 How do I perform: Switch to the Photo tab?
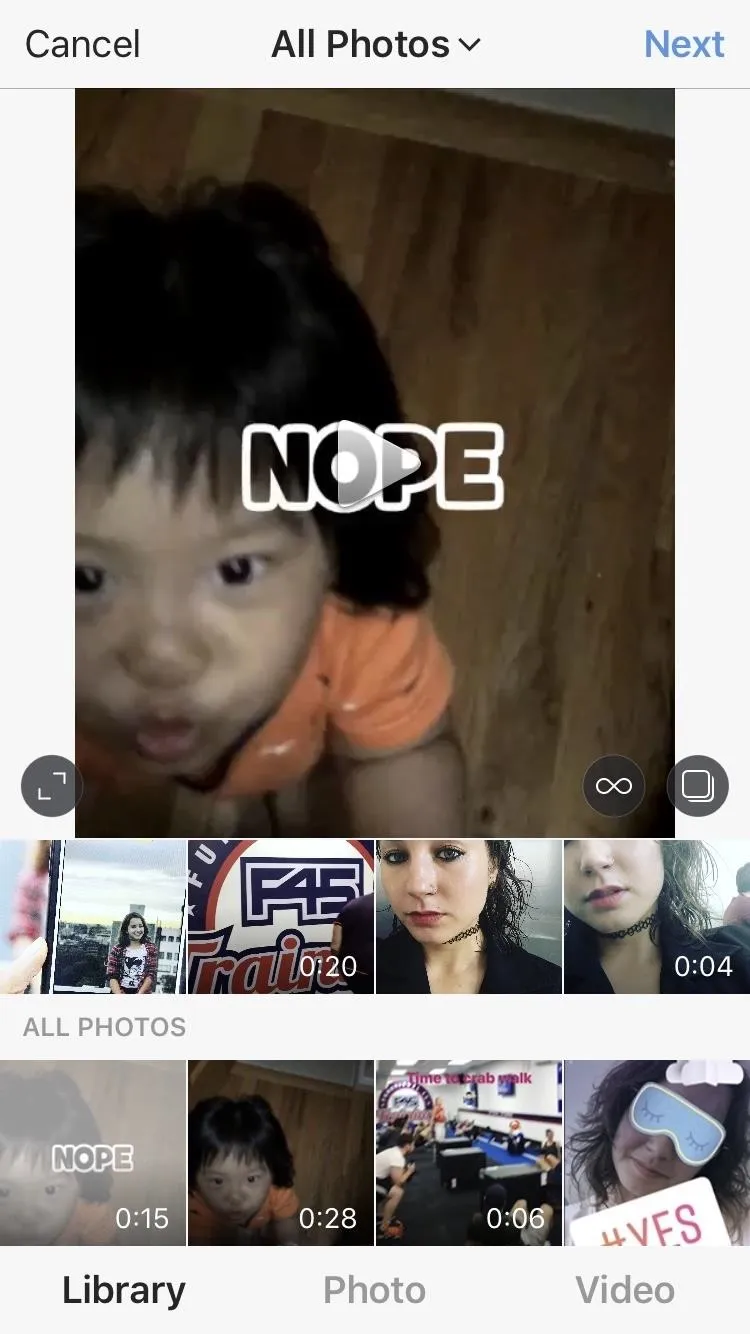coord(374,1290)
